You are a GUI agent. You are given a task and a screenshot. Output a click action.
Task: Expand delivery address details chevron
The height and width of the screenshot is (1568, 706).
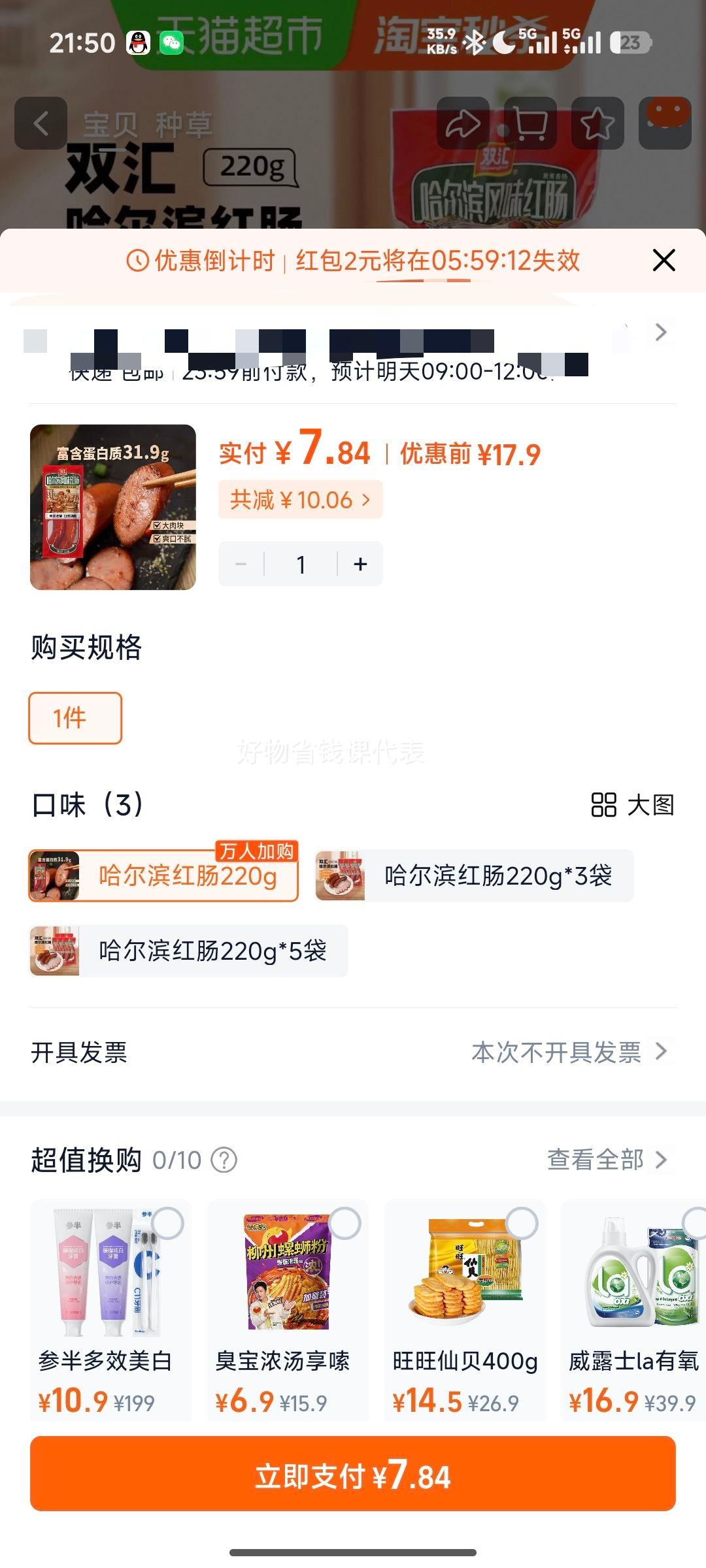[x=660, y=333]
